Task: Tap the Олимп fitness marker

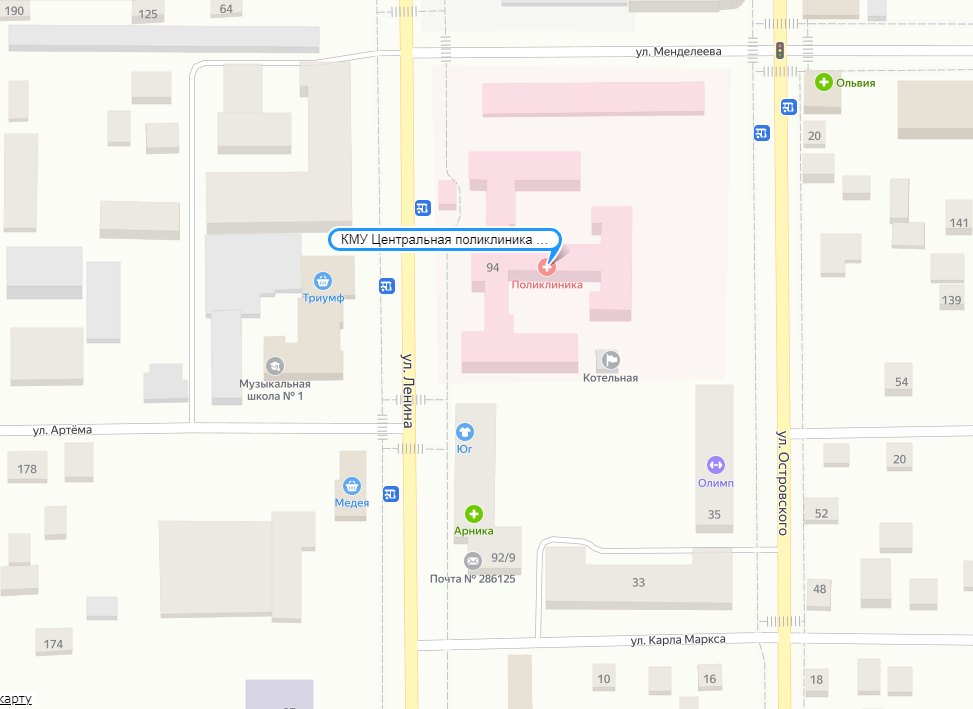Action: point(715,465)
